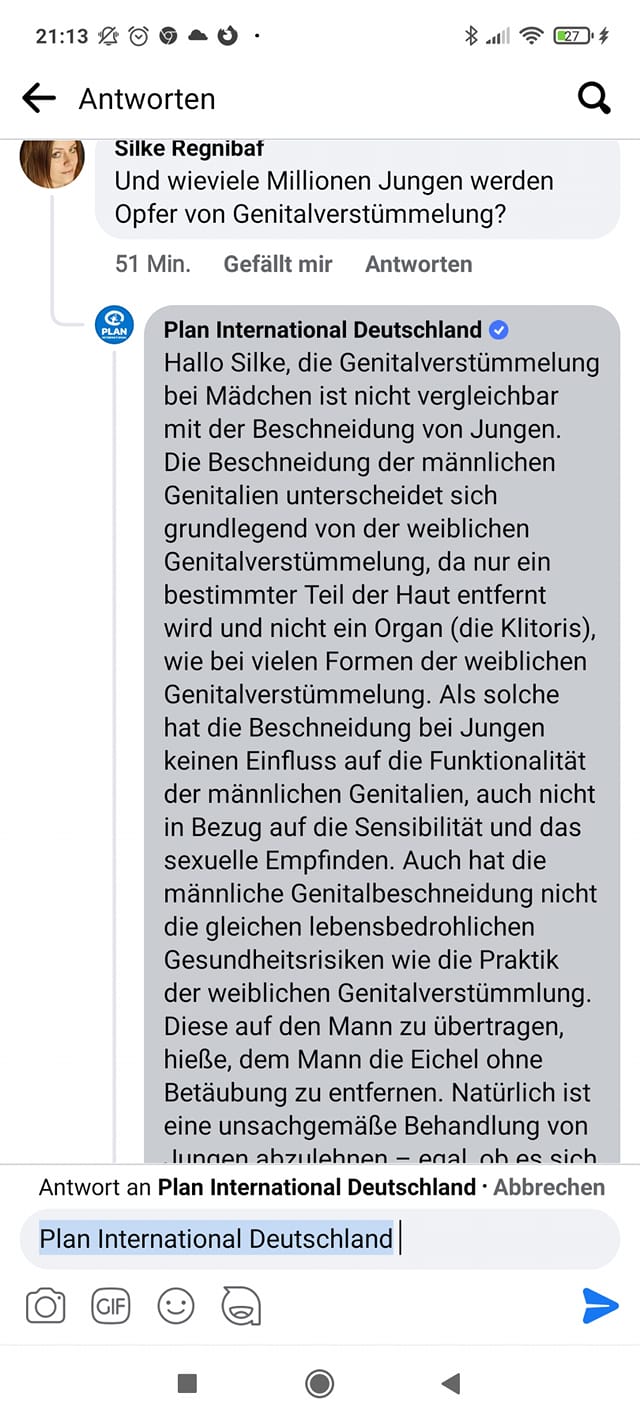Image resolution: width=640 pixels, height=1422 pixels.
Task: Attach a photo with the camera icon
Action: click(x=46, y=1306)
